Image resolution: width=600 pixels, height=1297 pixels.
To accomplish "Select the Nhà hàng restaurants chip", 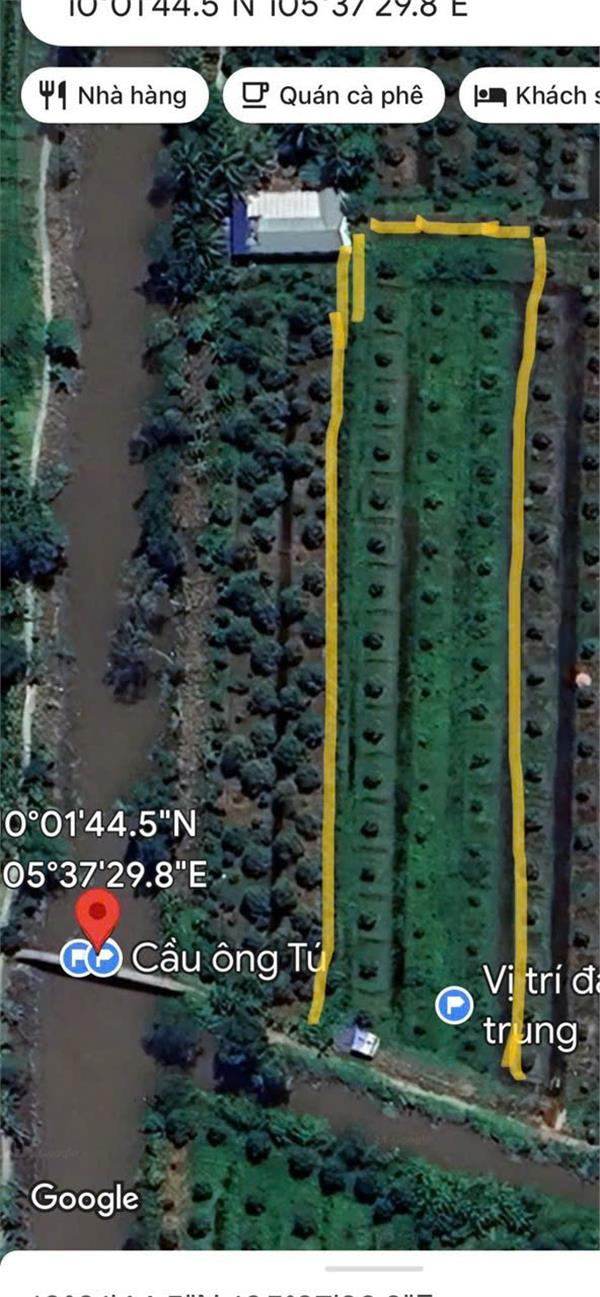I will [114, 95].
